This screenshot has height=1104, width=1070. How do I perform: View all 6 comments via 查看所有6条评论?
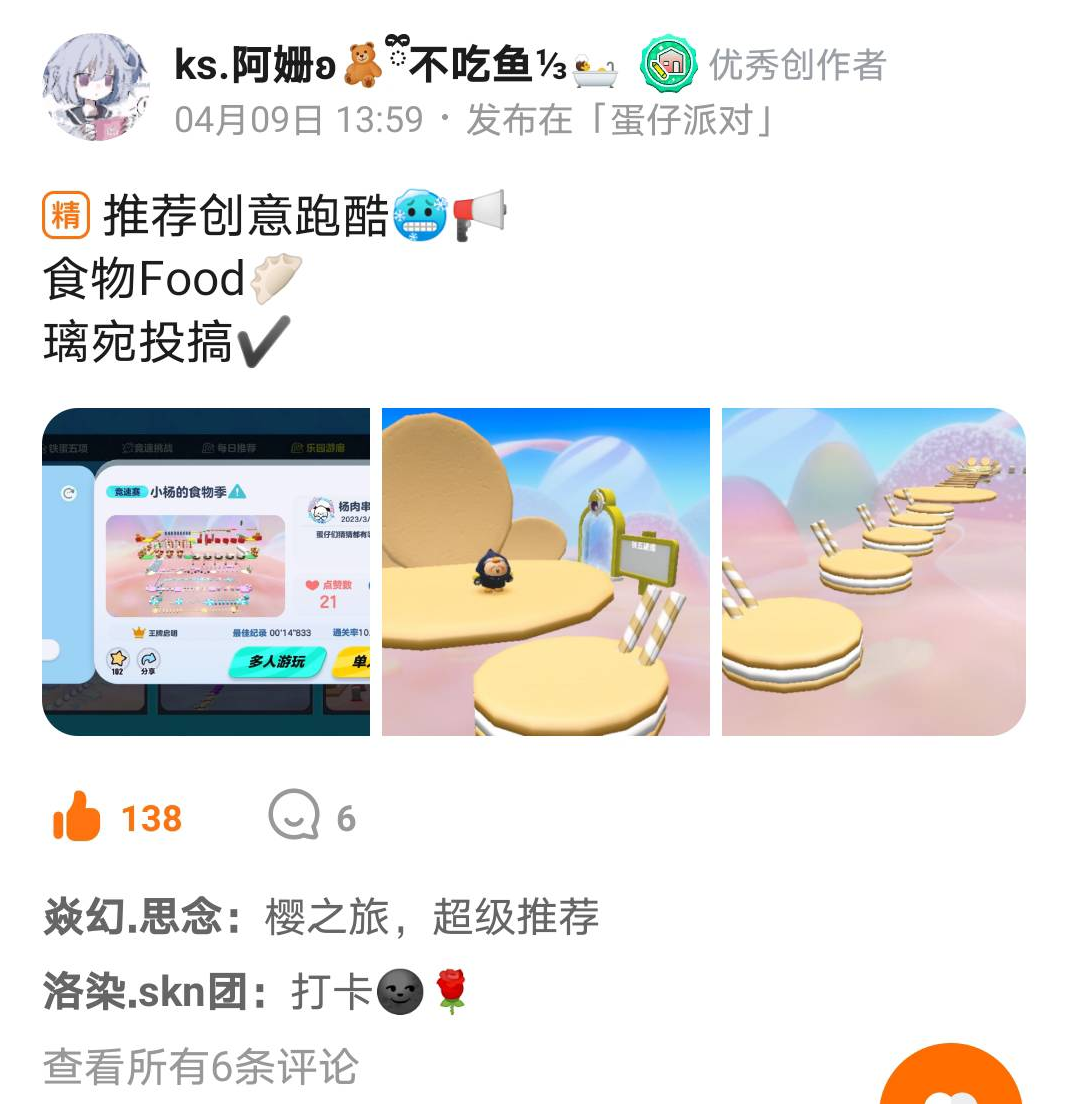pyautogui.click(x=200, y=1068)
